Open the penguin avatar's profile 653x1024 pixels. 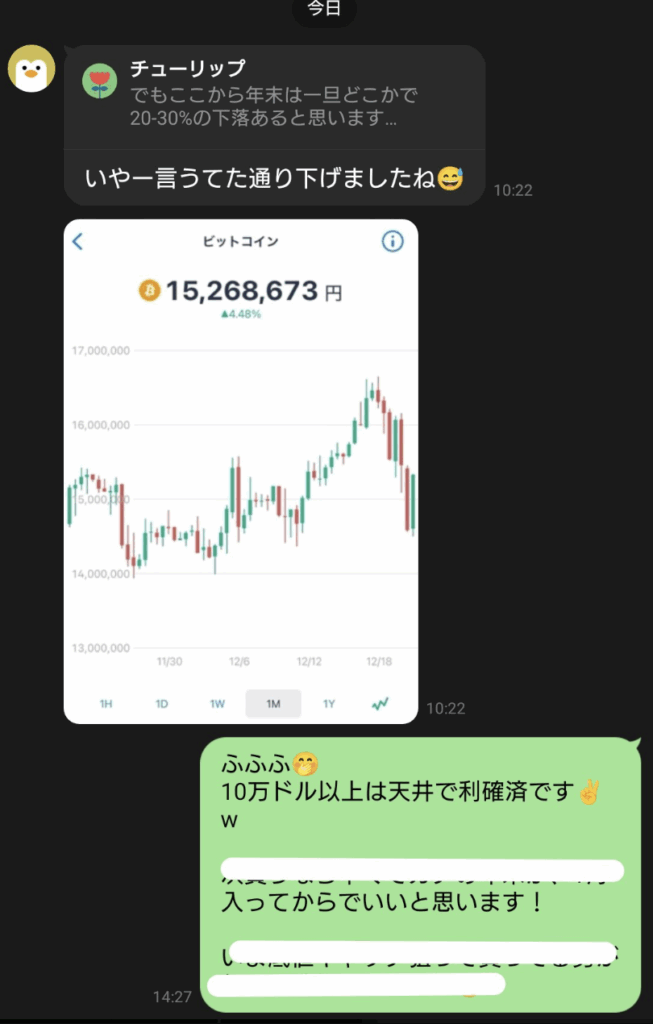[x=31, y=70]
